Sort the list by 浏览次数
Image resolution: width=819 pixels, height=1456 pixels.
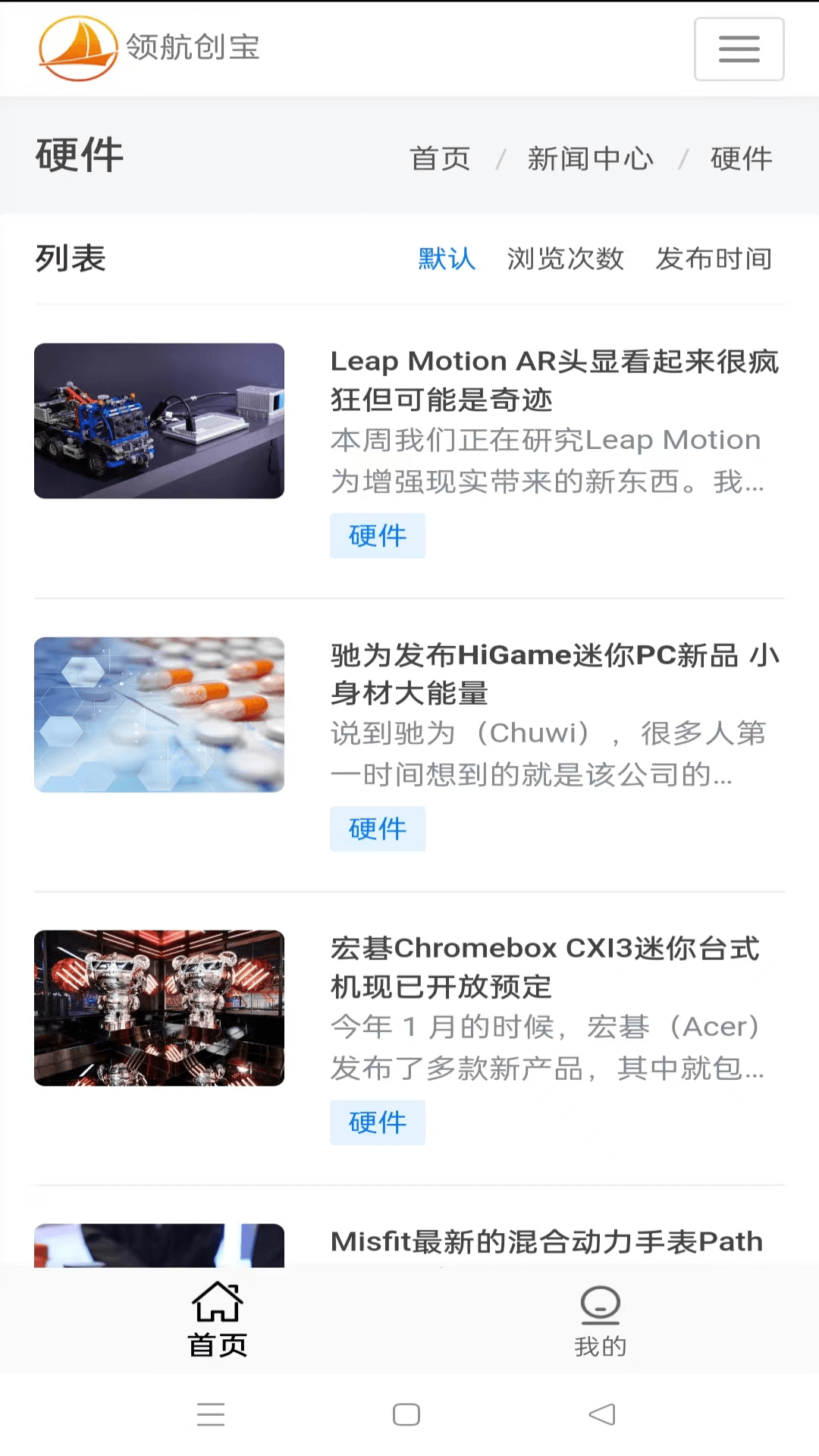[x=565, y=259]
